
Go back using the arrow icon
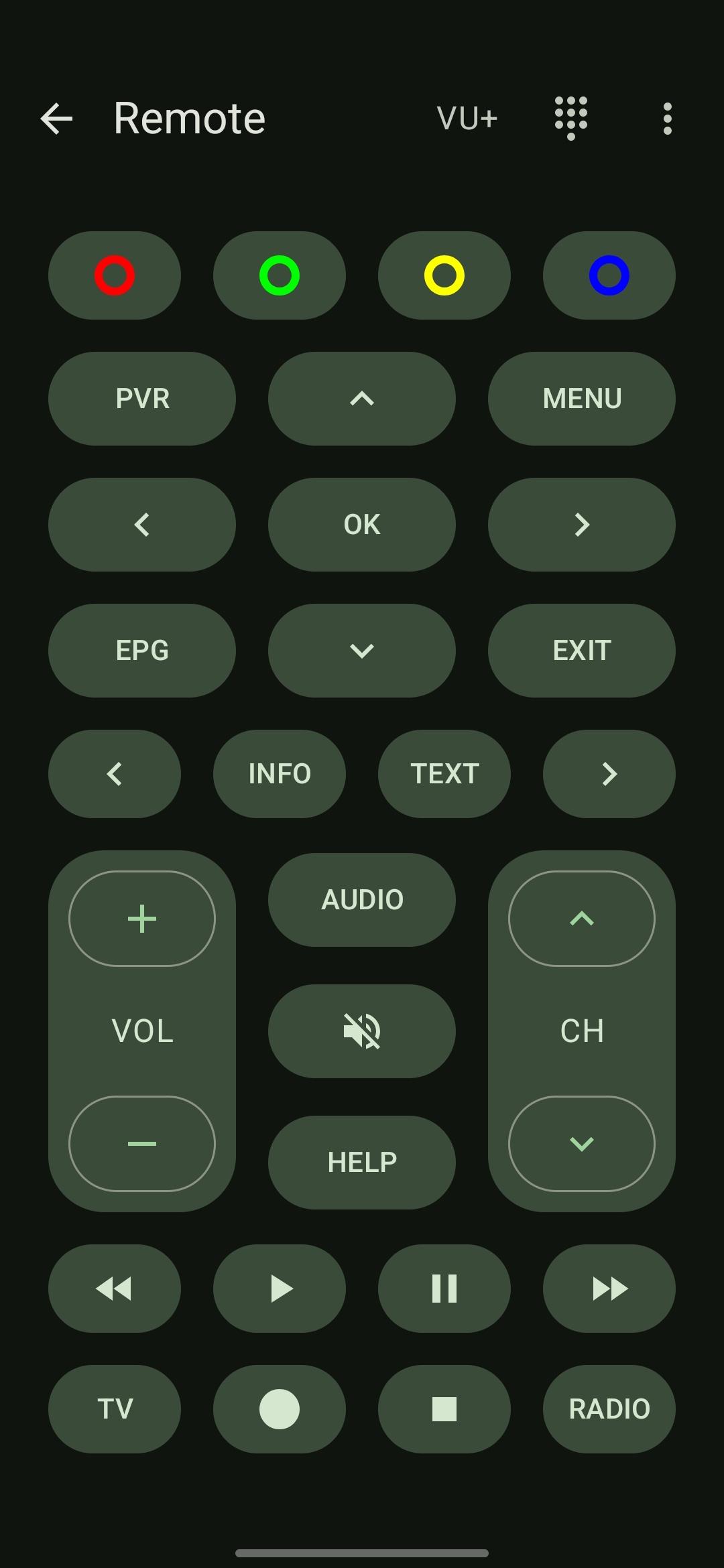[x=56, y=119]
